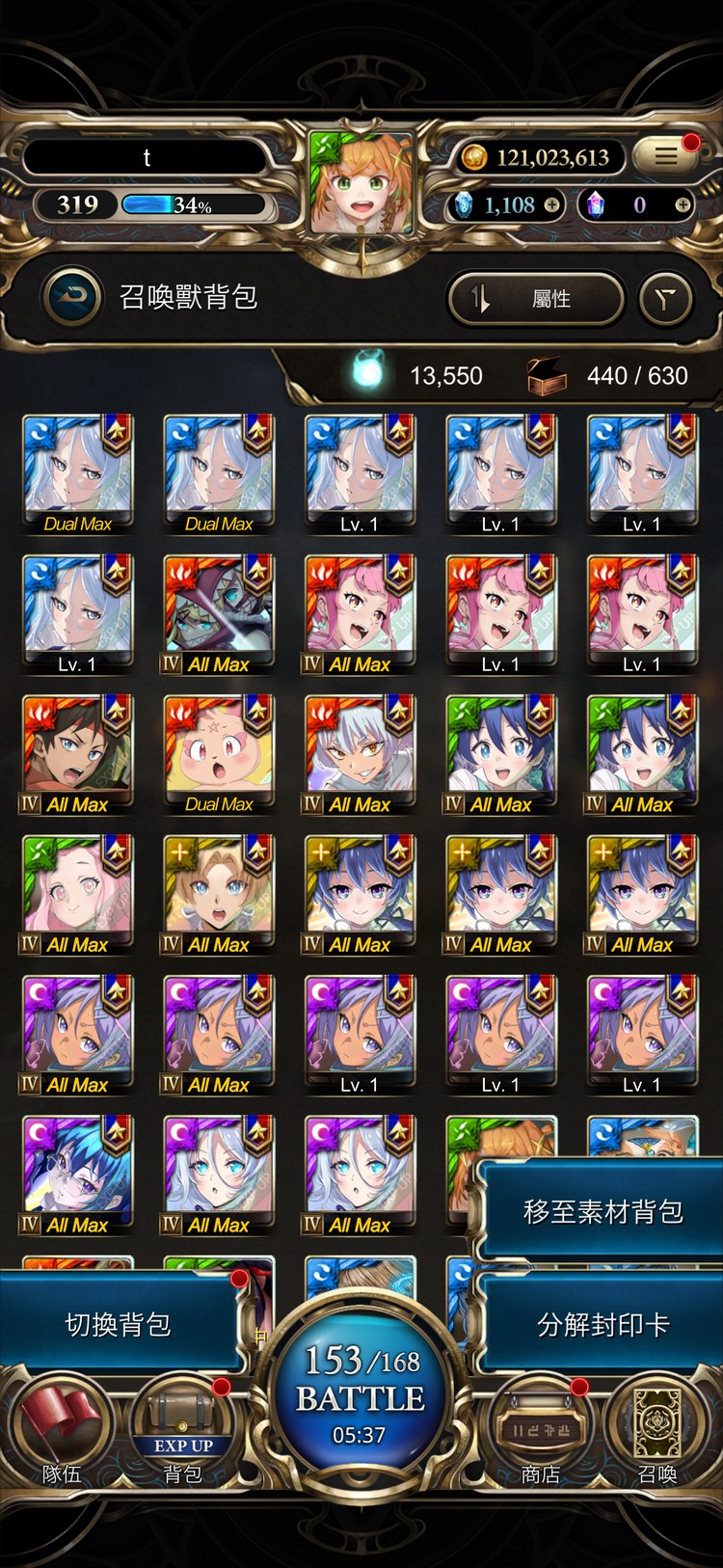The height and width of the screenshot is (1568, 723).
Task: Select the earth pink-haired All Max card
Action: pyautogui.click(x=77, y=890)
